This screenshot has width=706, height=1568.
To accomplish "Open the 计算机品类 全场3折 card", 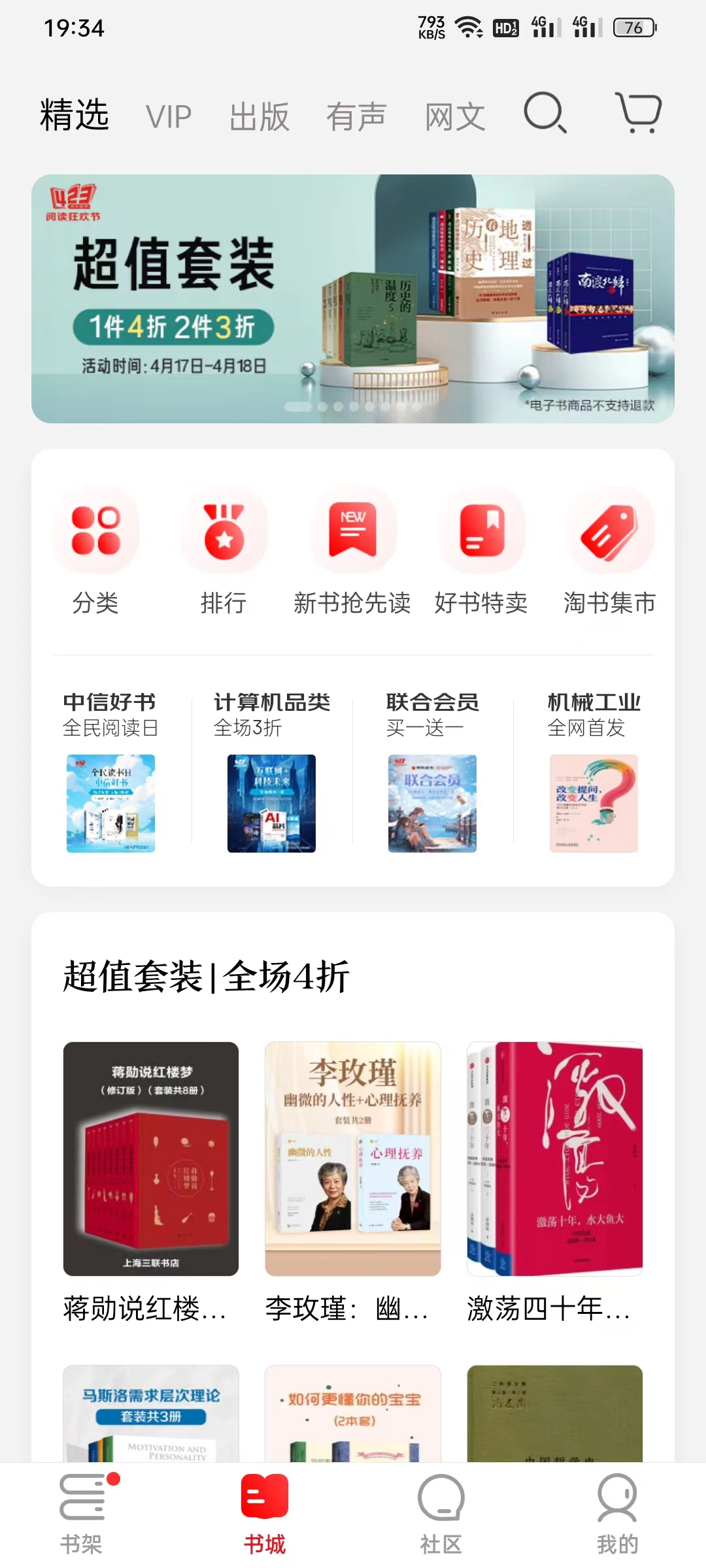I will pyautogui.click(x=271, y=771).
